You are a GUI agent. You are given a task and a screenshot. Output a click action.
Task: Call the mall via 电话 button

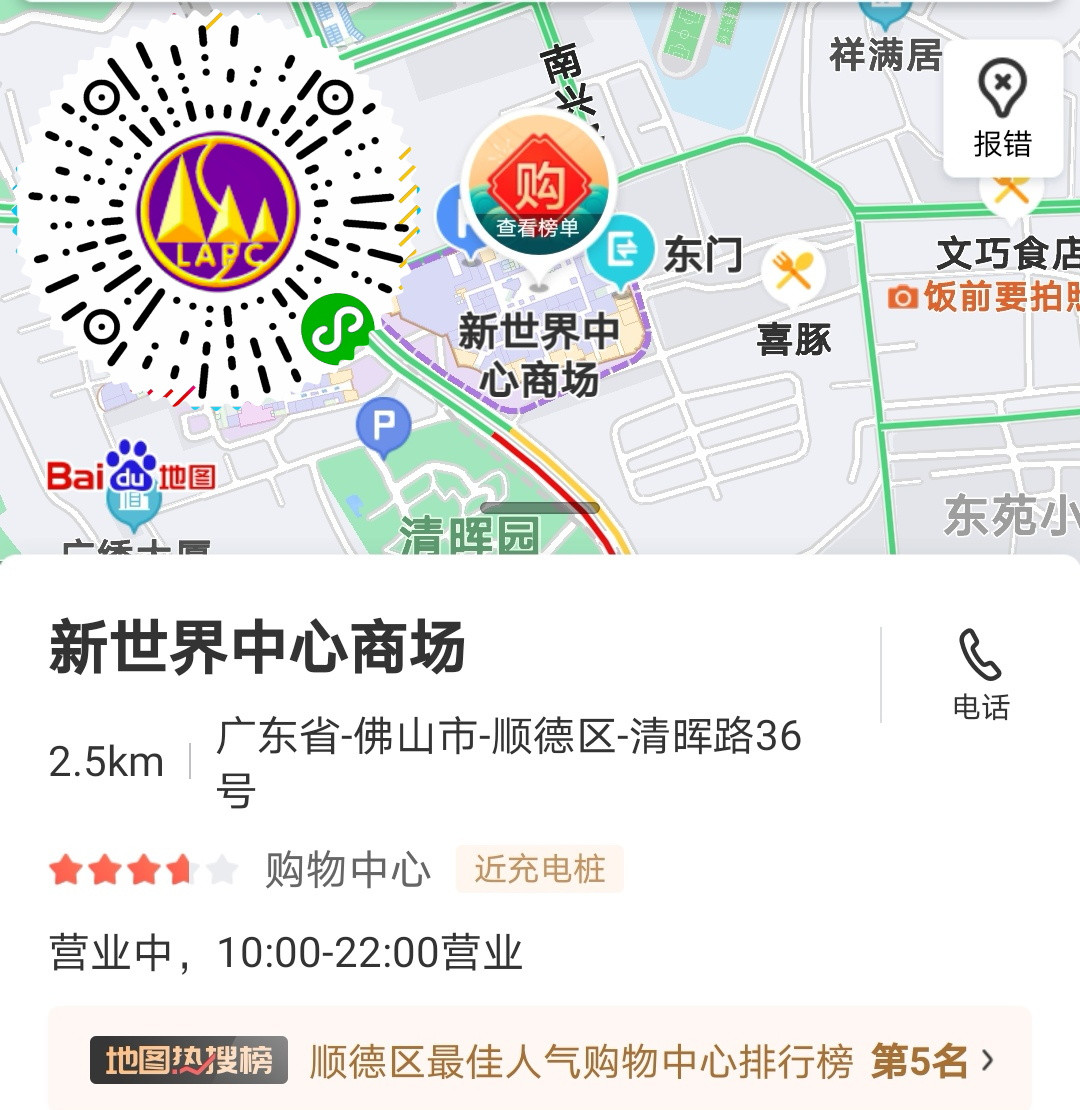980,675
